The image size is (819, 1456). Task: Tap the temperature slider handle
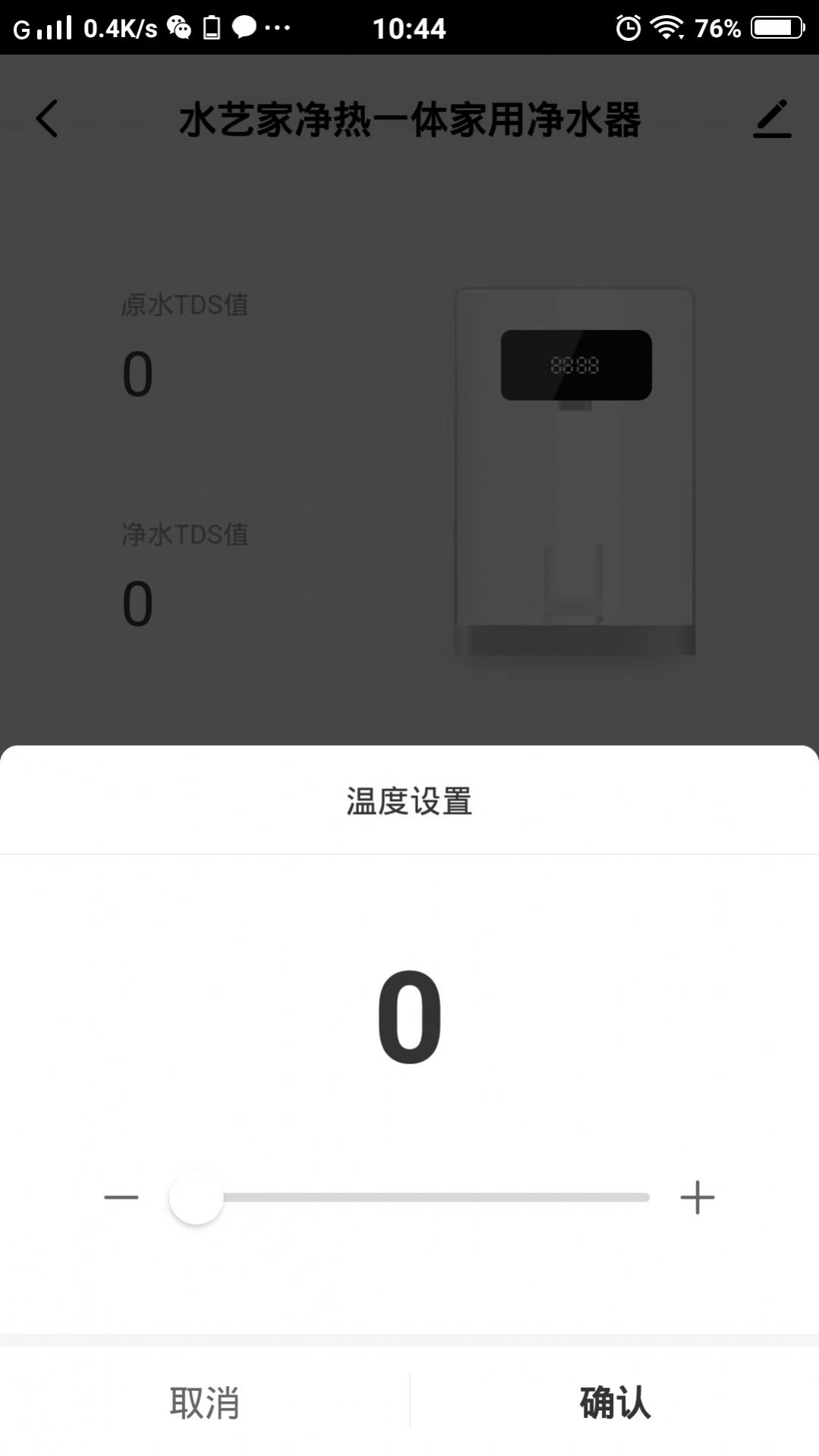point(196,1197)
